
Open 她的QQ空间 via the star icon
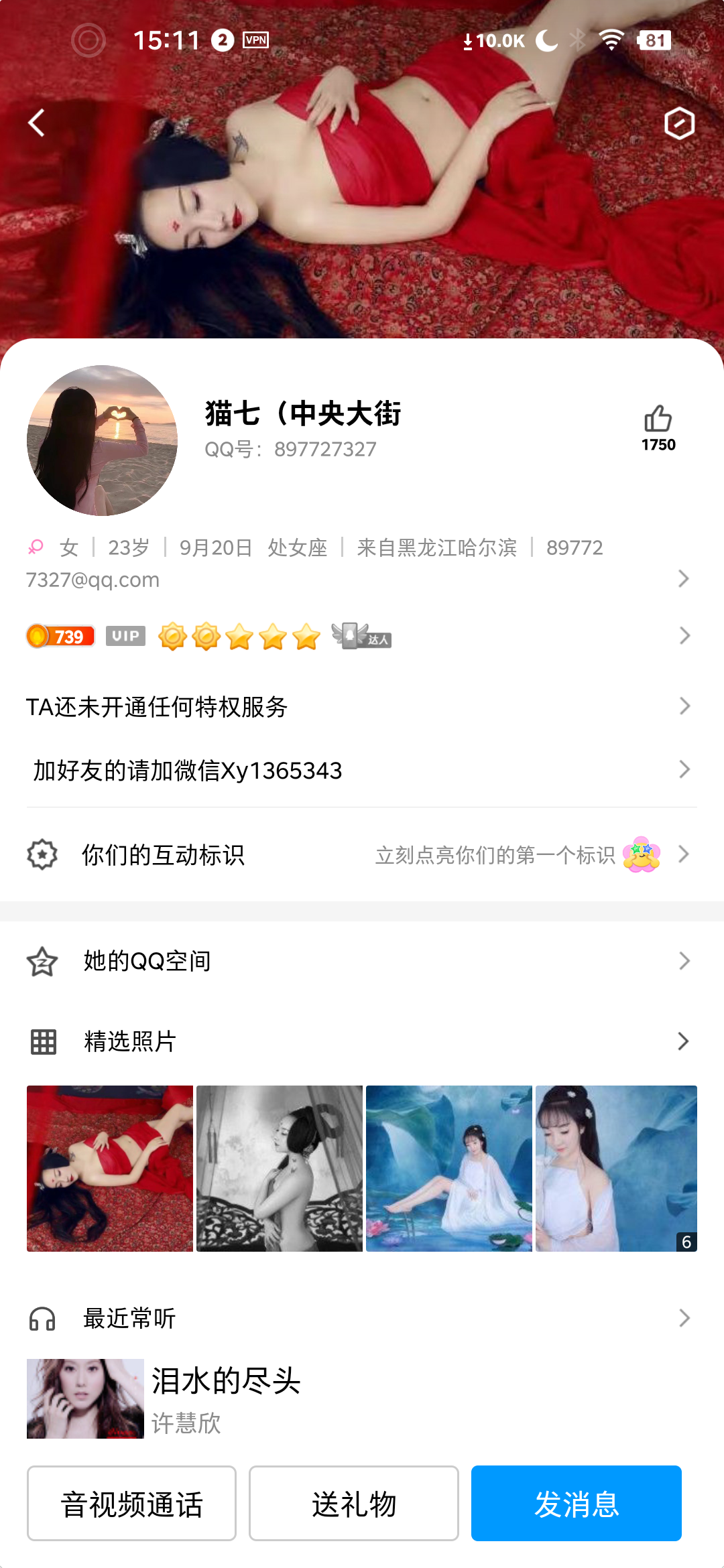point(42,960)
